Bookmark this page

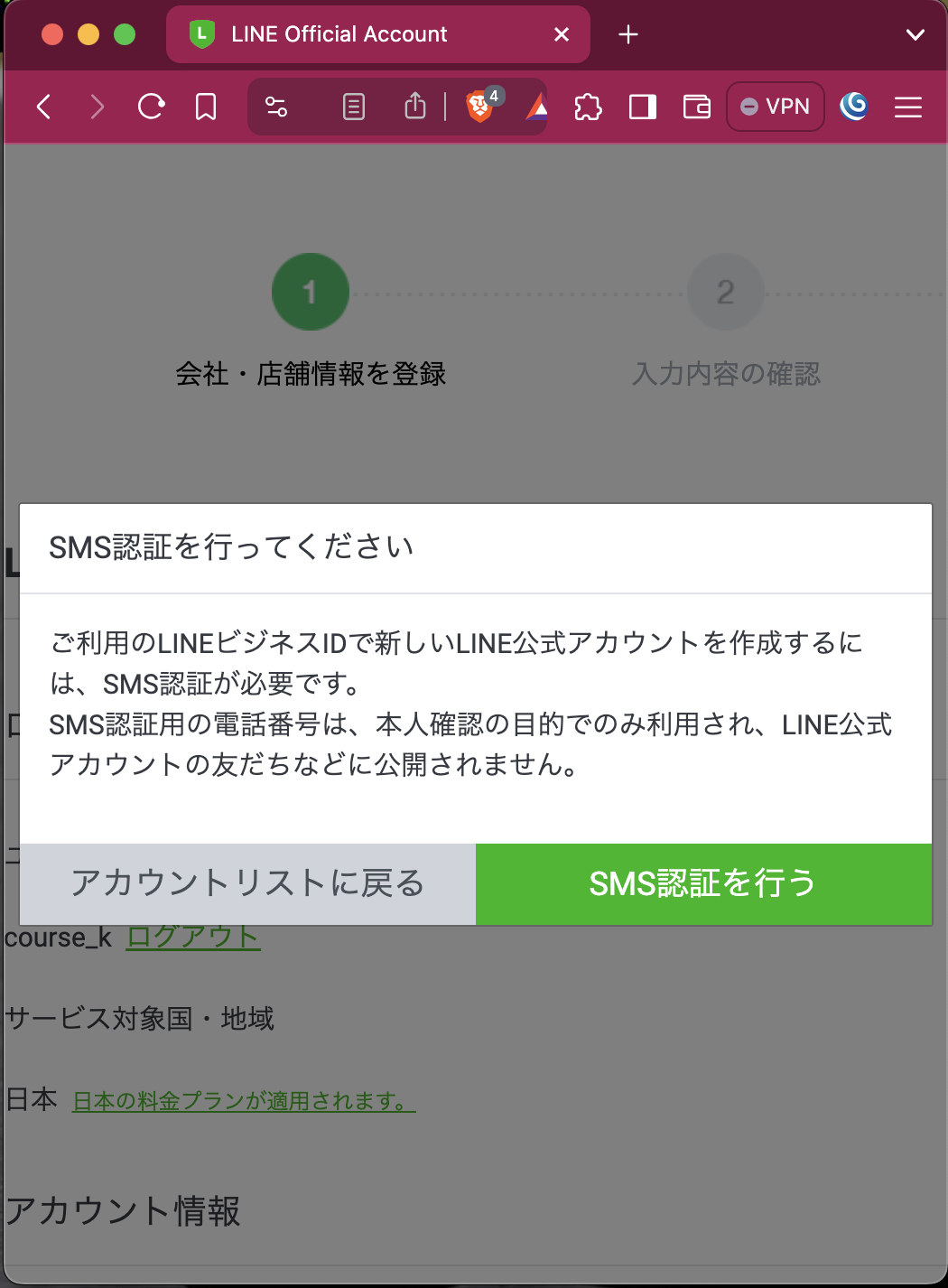coord(206,107)
